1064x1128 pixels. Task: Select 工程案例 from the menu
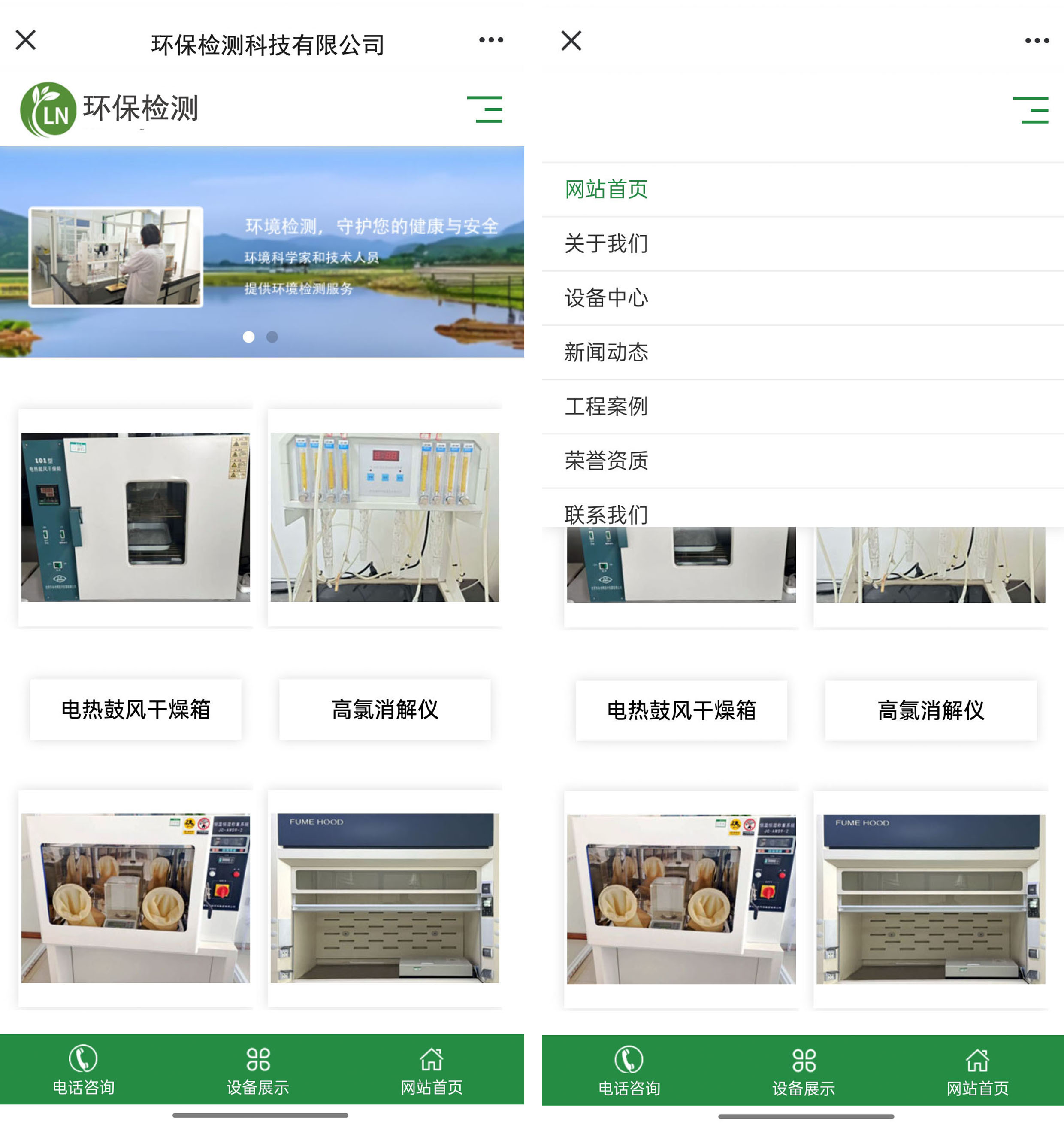point(606,407)
